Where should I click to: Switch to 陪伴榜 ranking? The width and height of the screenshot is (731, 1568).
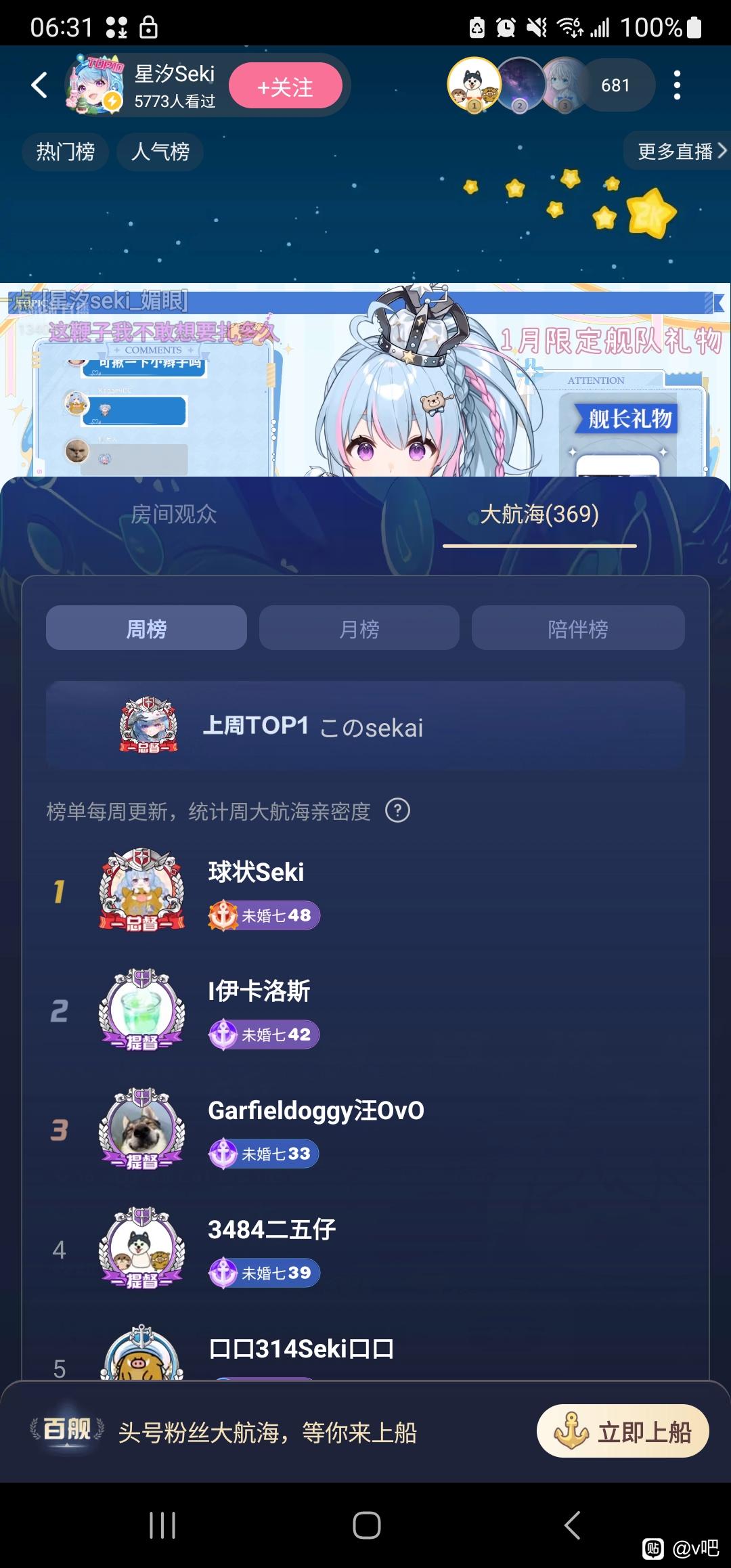pos(577,628)
